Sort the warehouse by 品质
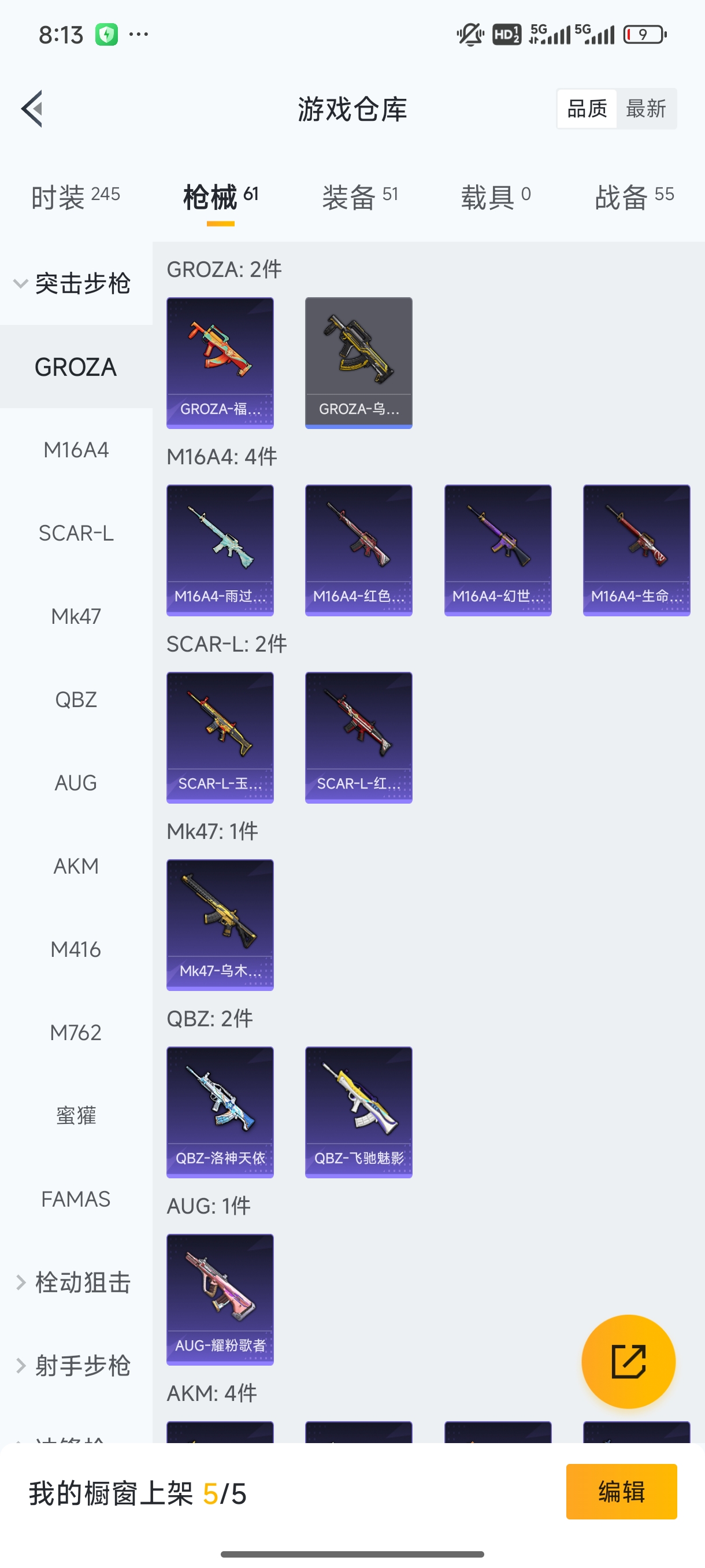Screen dimensions: 705x1568 pyautogui.click(x=587, y=109)
